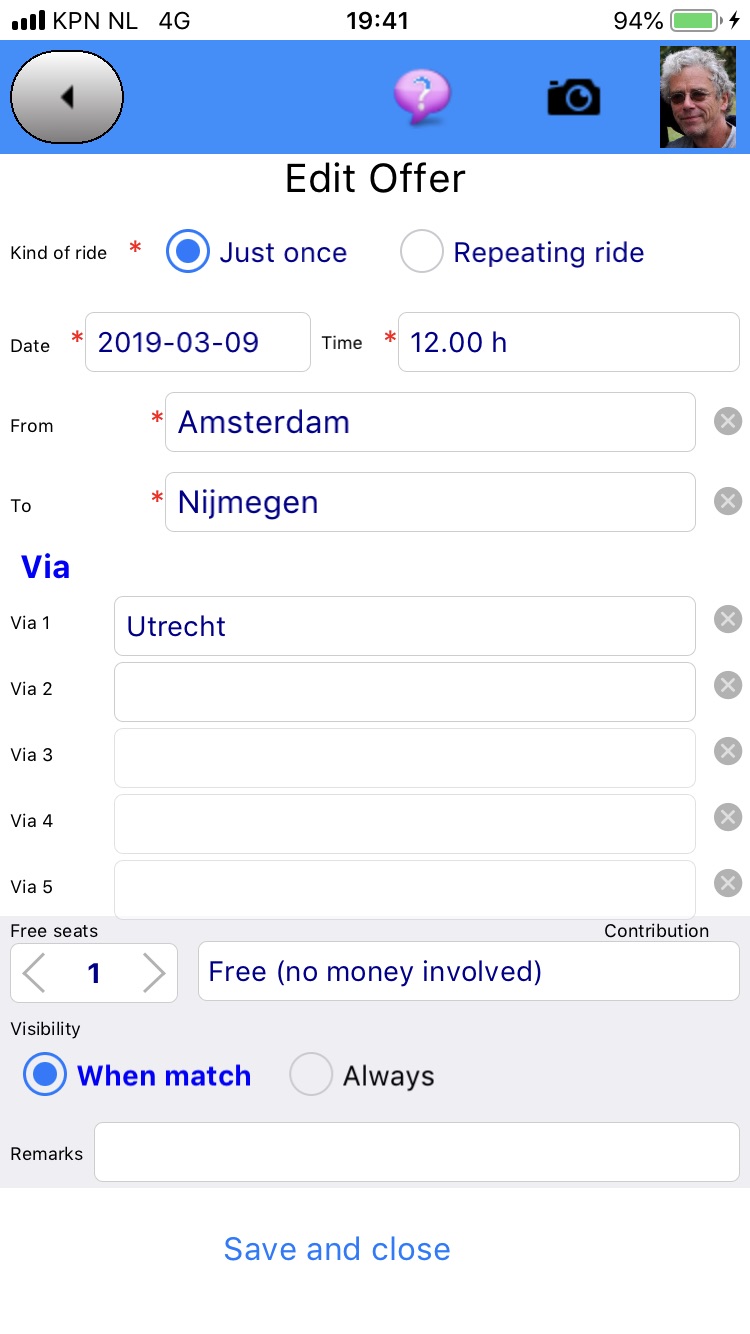Open the help question bubble
This screenshot has width=750, height=1334.
(x=422, y=97)
